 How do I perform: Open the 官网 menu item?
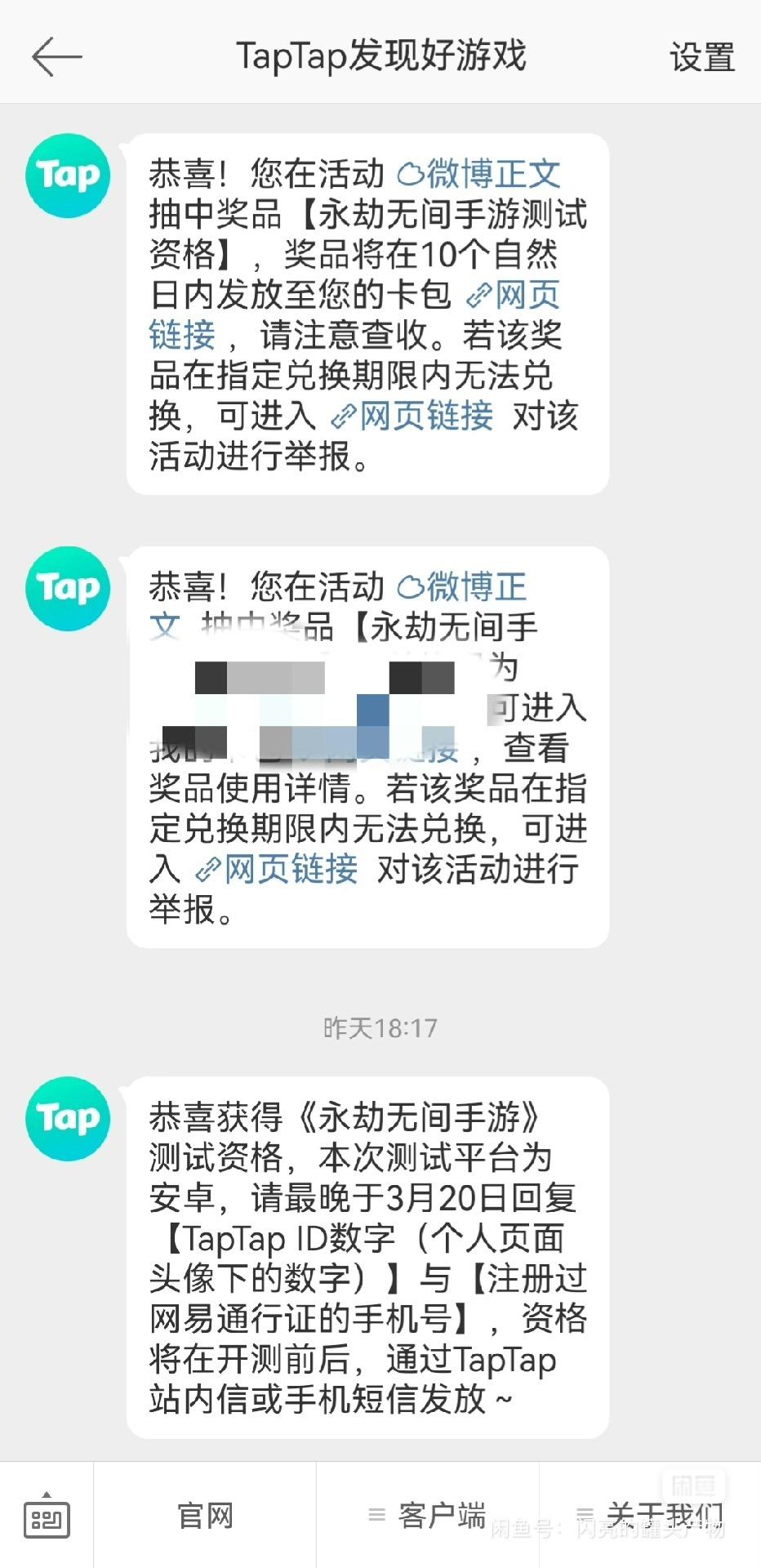[204, 1517]
